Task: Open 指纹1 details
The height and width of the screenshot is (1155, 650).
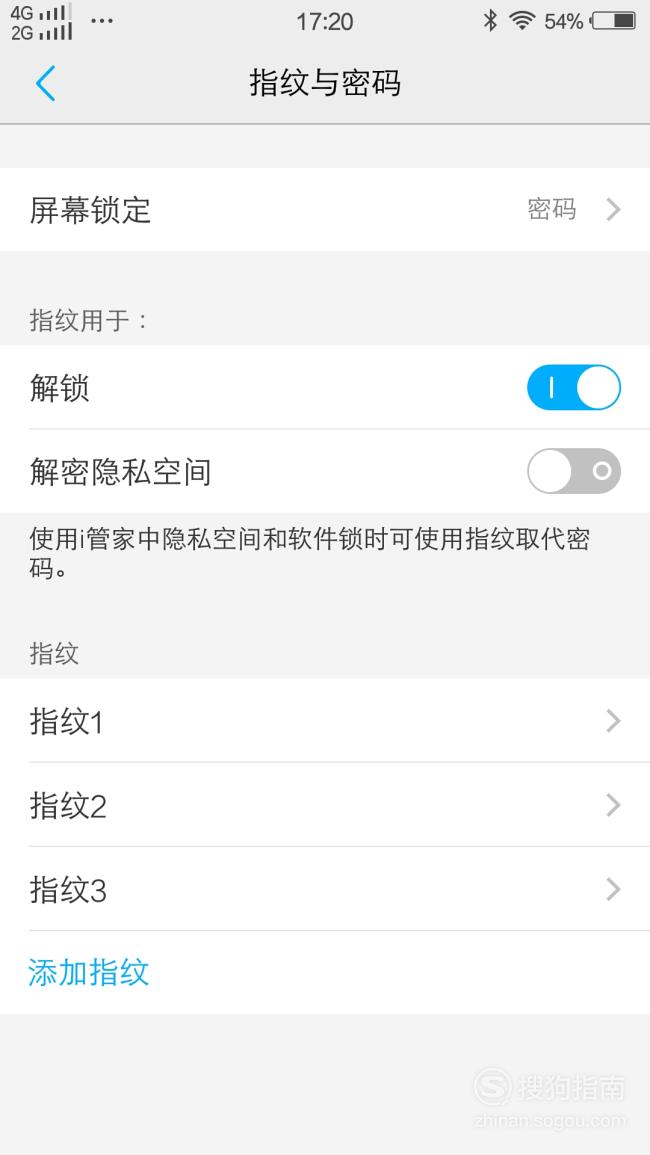Action: pyautogui.click(x=325, y=721)
